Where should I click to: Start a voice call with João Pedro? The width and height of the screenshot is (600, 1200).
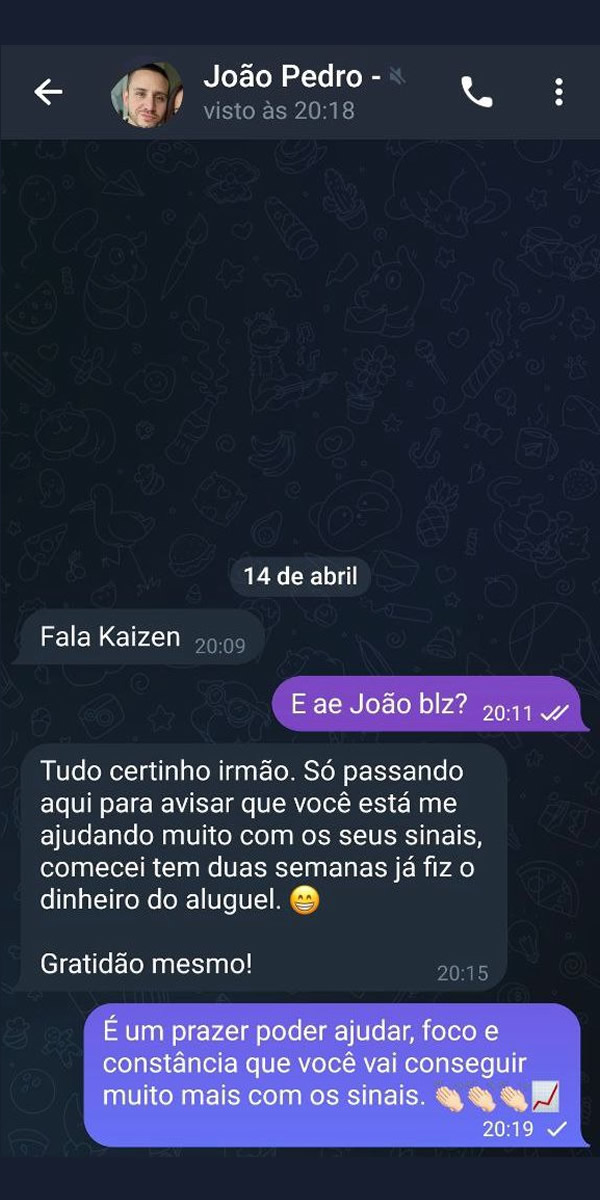(x=476, y=92)
